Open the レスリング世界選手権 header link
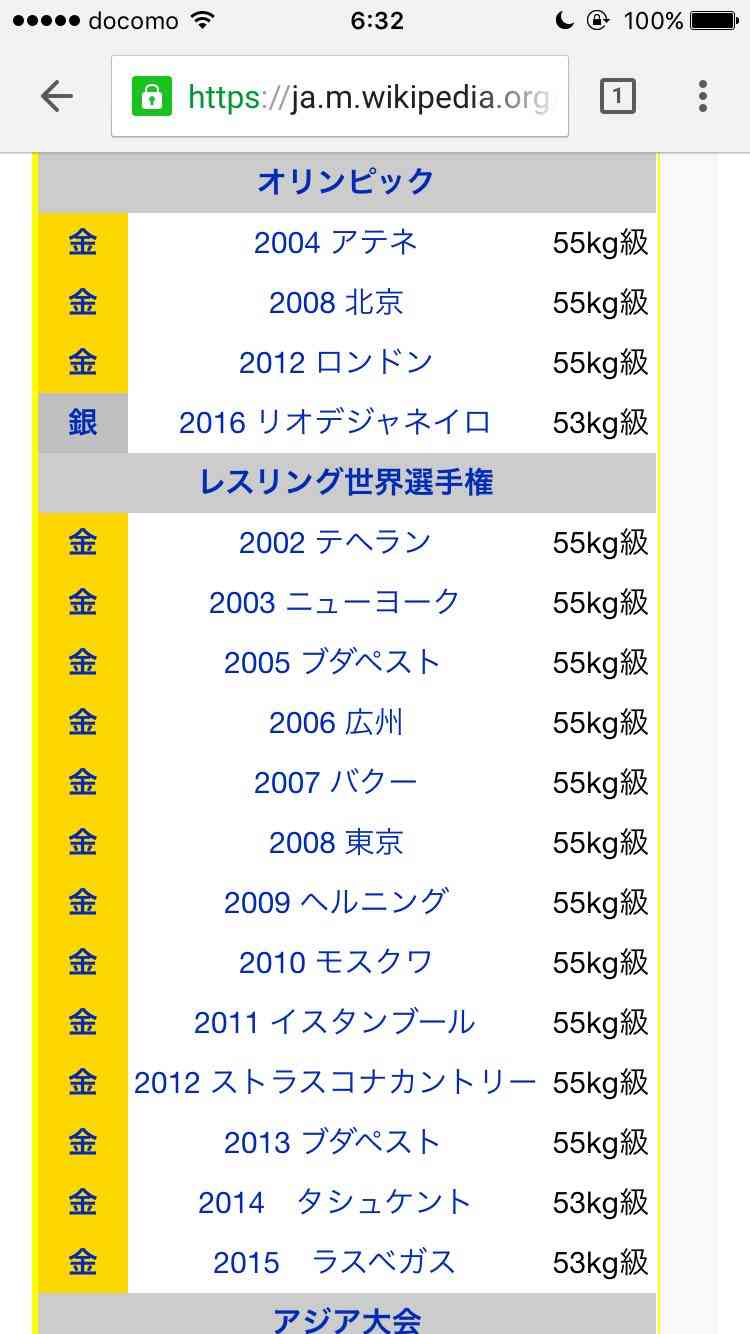 click(346, 482)
